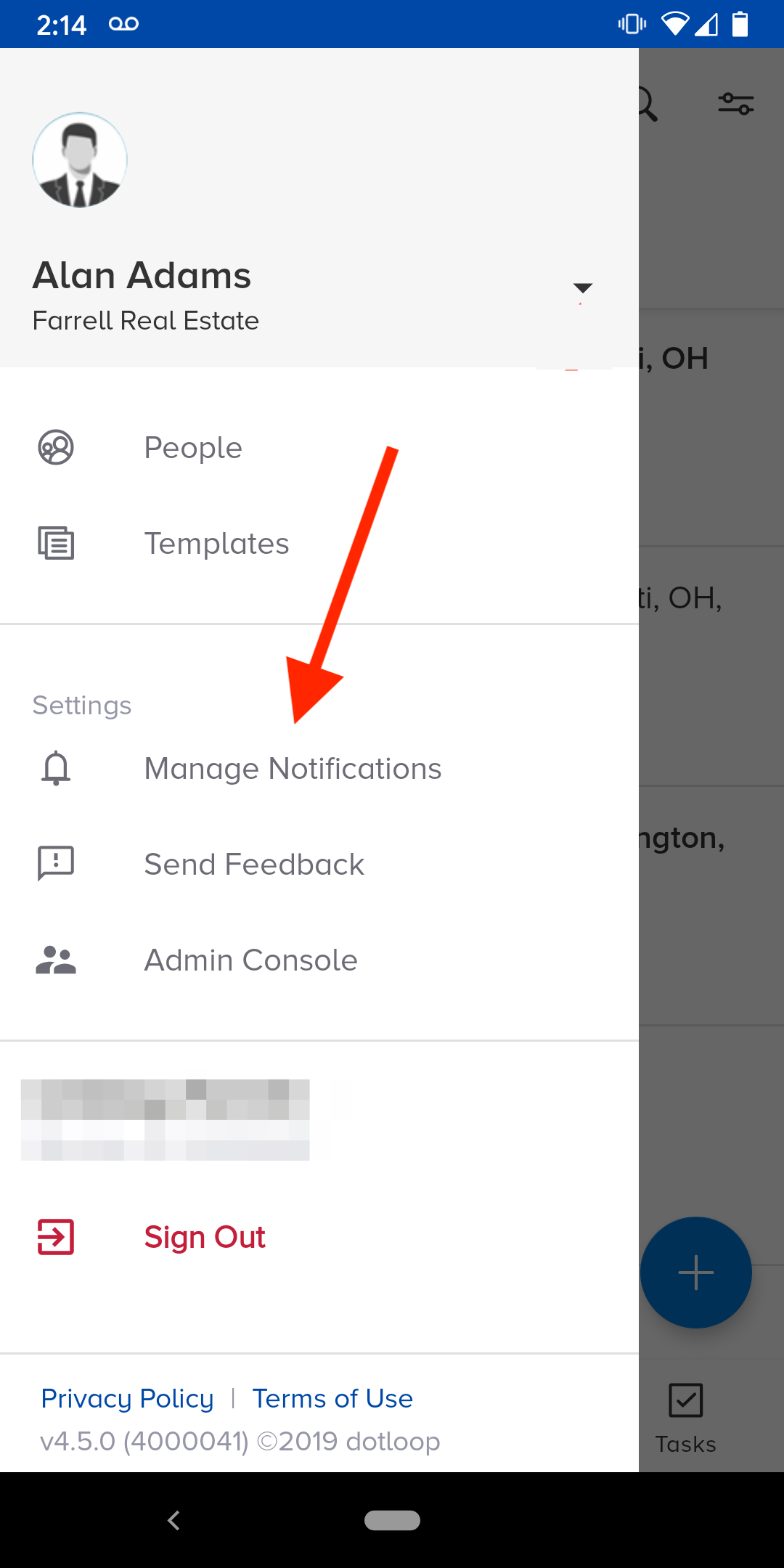
Task: Tap the blue plus floating button
Action: pos(695,1272)
